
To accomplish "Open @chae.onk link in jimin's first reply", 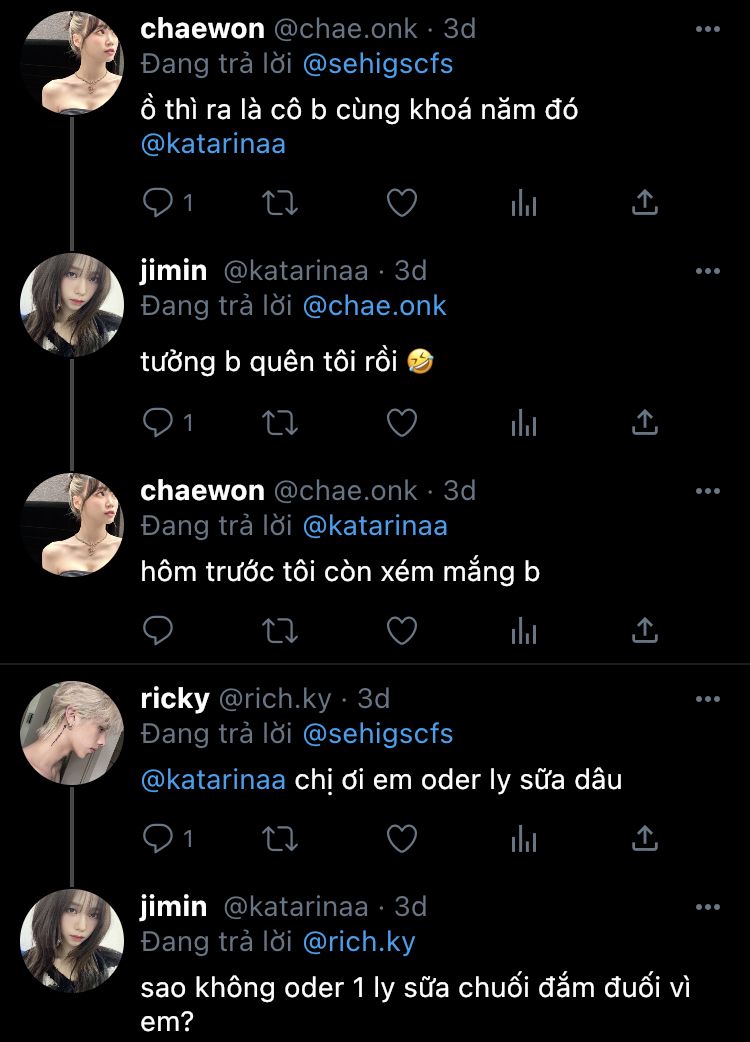I will pos(374,305).
